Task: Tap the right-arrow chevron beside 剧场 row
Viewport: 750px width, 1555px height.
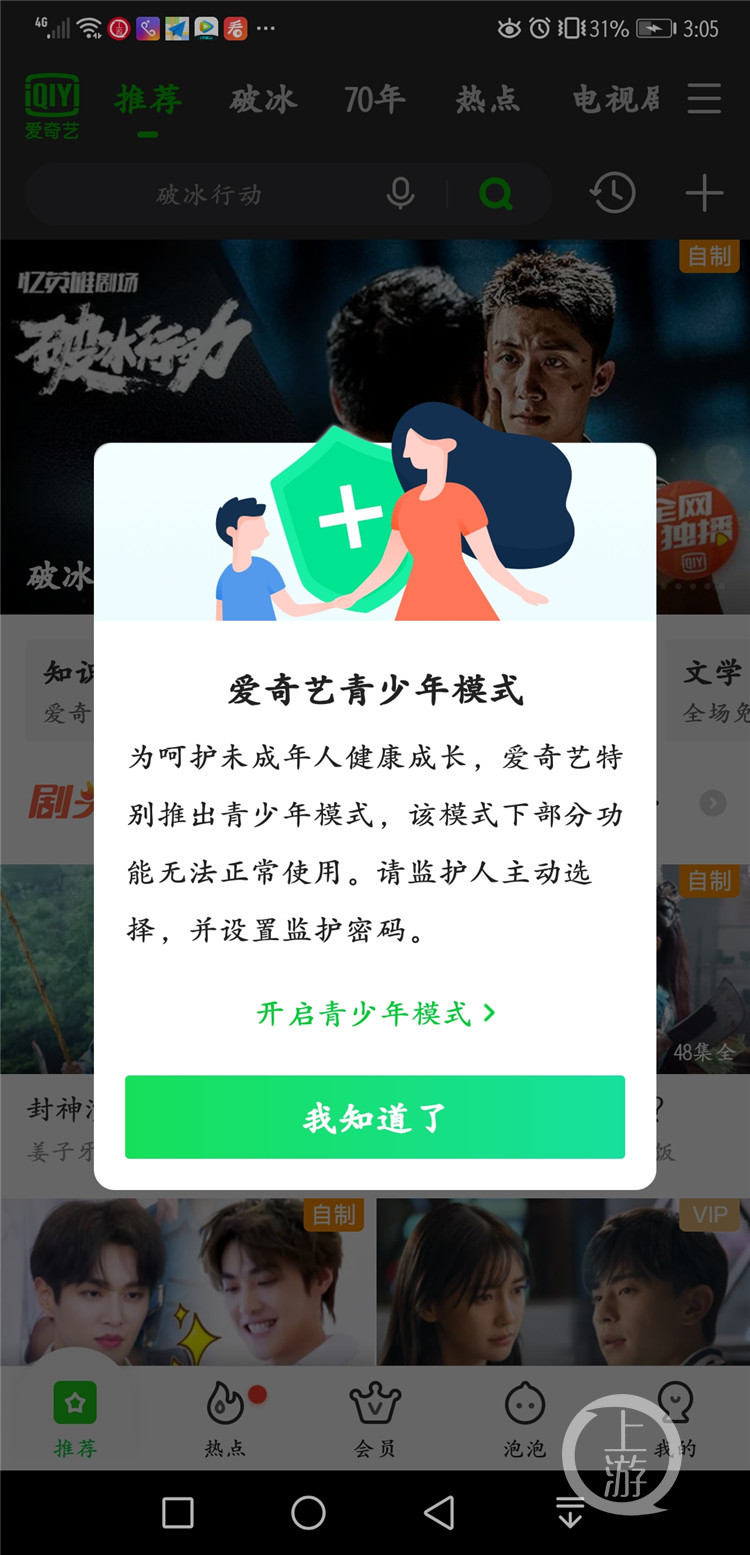Action: click(714, 802)
